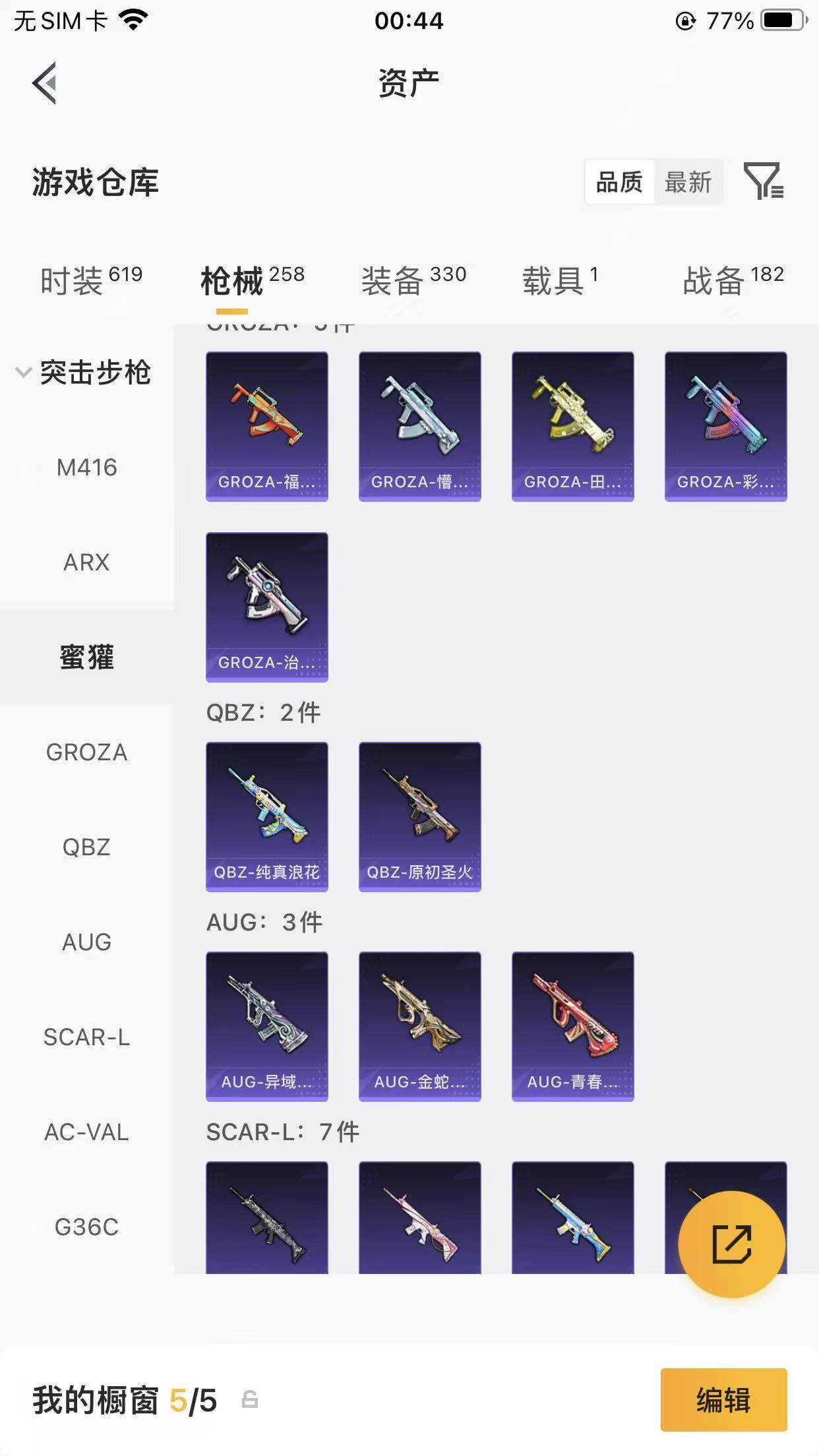Select M416 in the side list

86,468
